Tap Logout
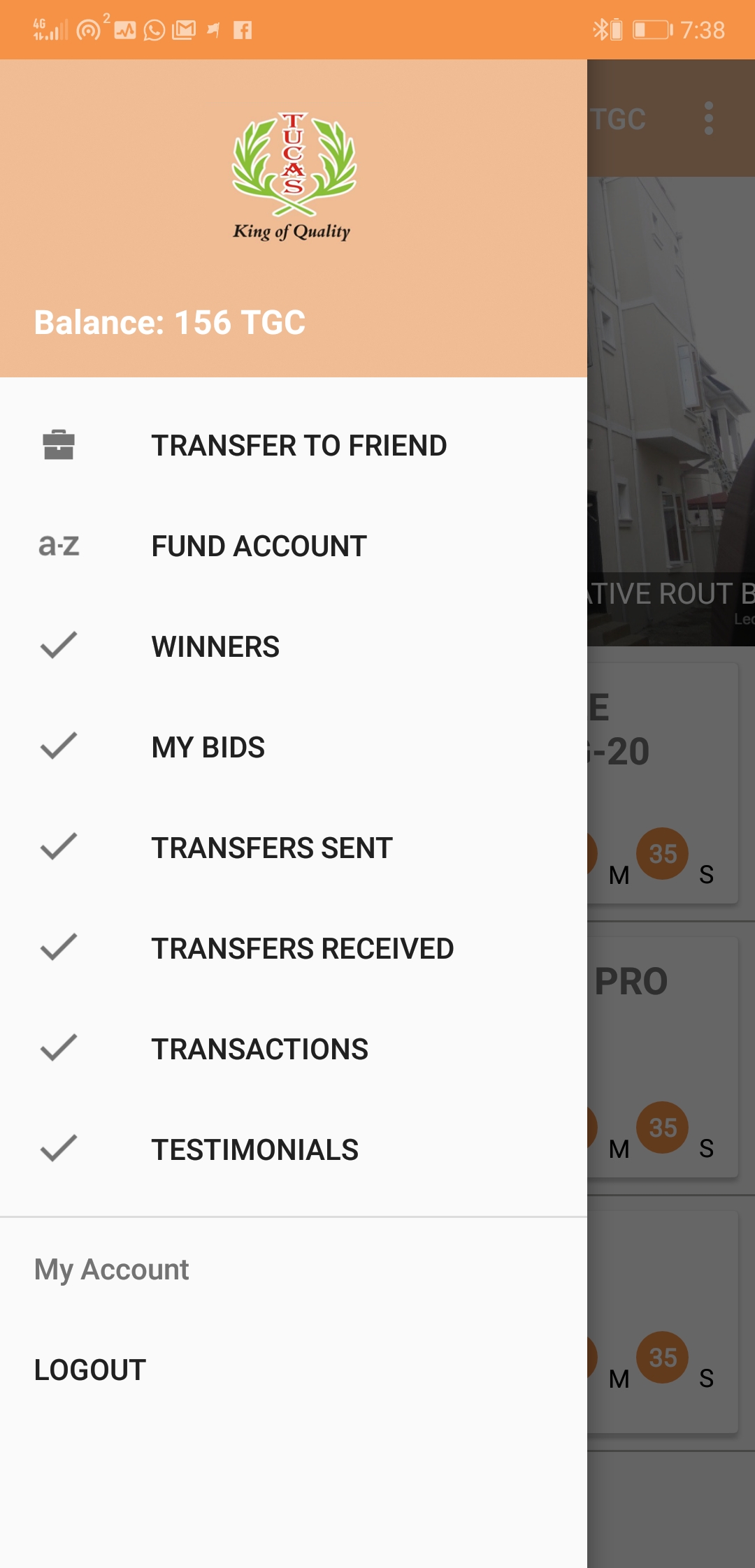 point(294,1370)
